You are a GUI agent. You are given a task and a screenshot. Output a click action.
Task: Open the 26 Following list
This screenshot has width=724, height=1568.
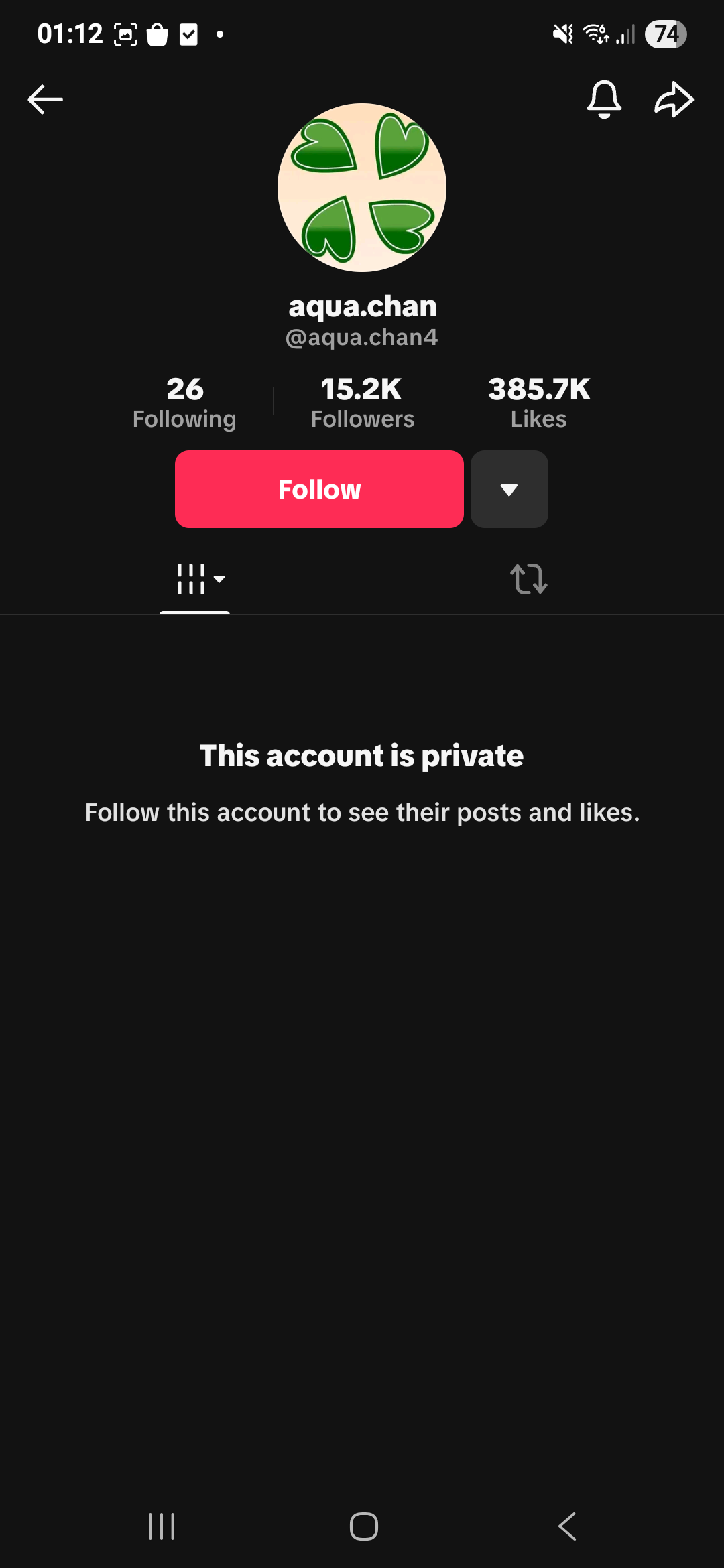click(184, 403)
